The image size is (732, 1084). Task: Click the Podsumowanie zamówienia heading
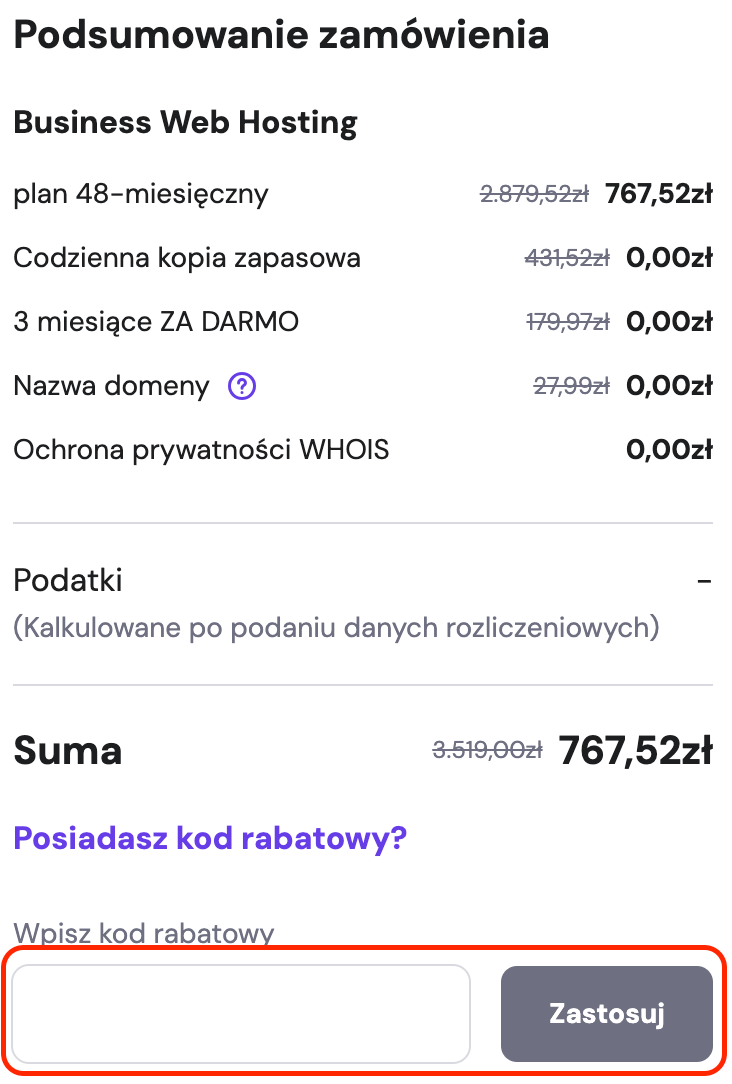[x=281, y=35]
